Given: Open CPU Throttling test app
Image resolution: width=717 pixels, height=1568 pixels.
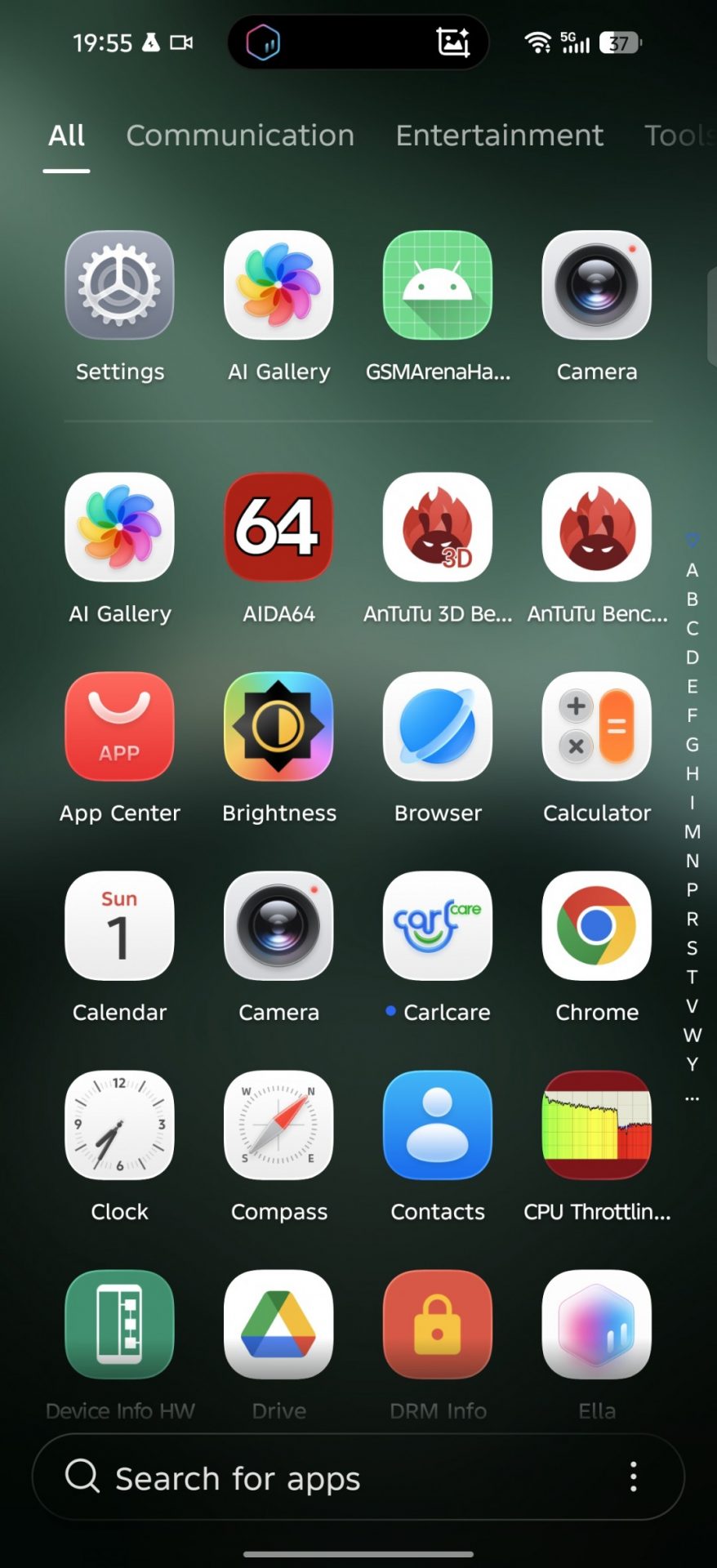Looking at the screenshot, I should tap(597, 1125).
